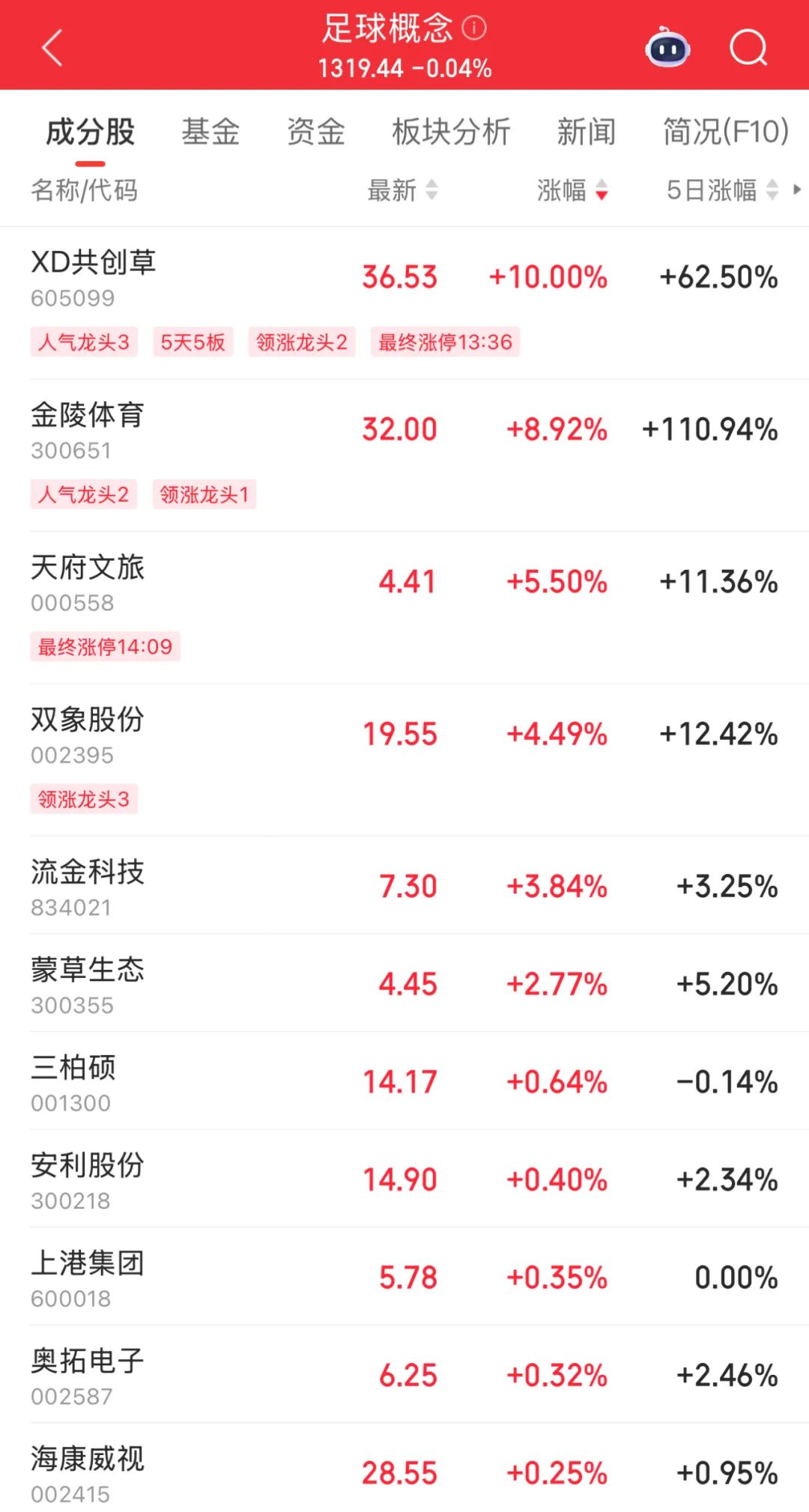
Task: Switch to the 新闻 tab
Action: click(x=586, y=132)
